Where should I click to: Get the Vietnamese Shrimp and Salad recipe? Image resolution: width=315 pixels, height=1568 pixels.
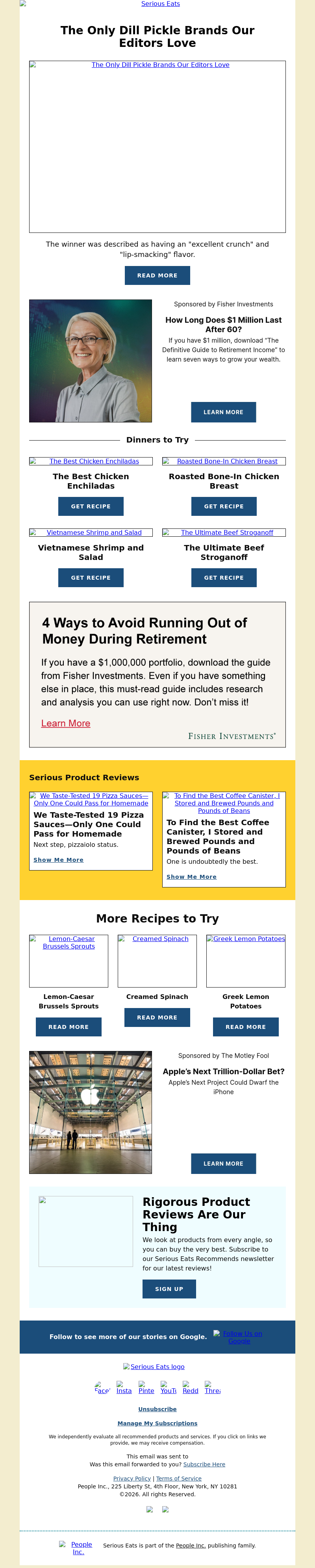point(91,578)
